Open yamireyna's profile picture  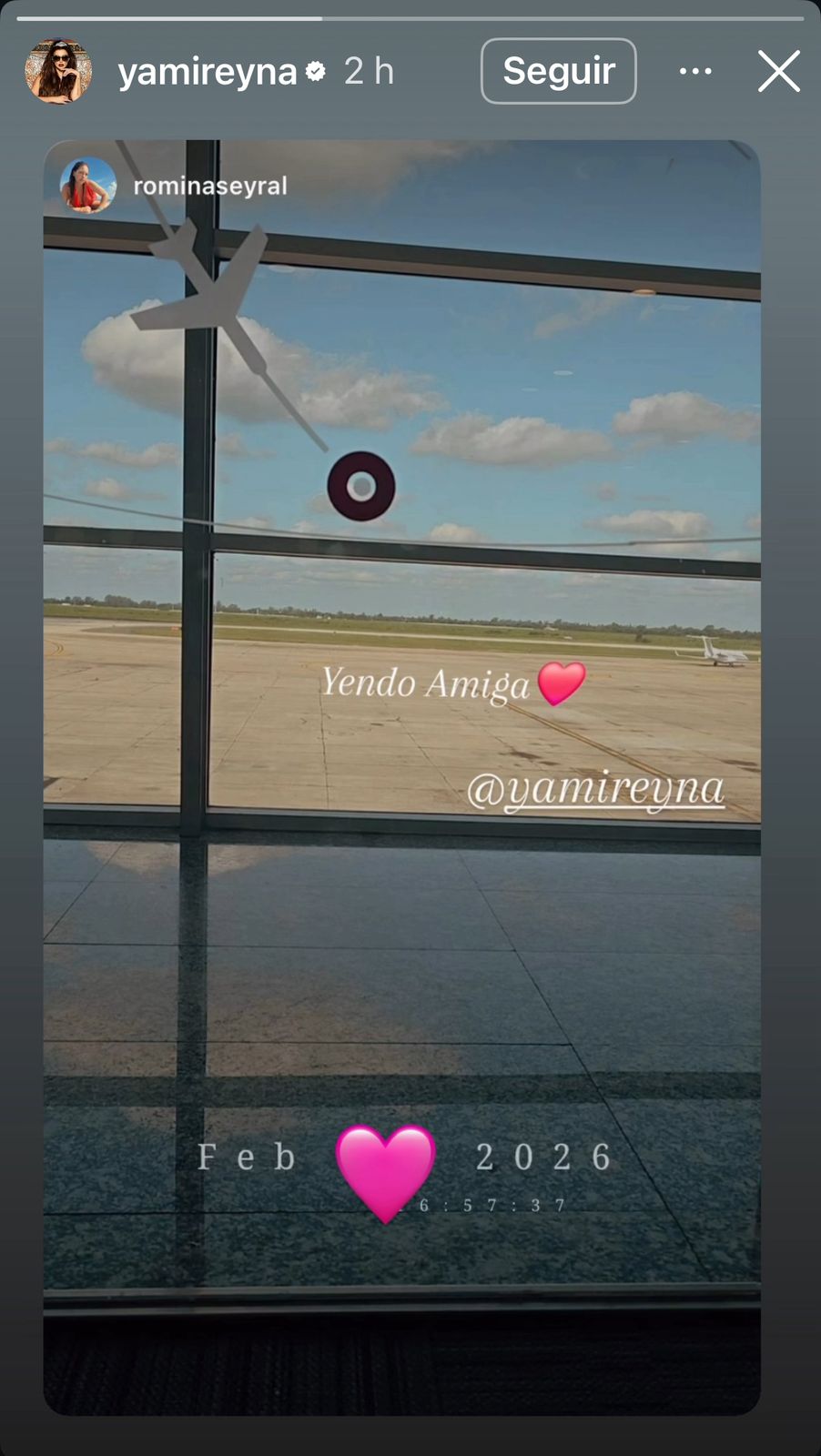tap(58, 71)
